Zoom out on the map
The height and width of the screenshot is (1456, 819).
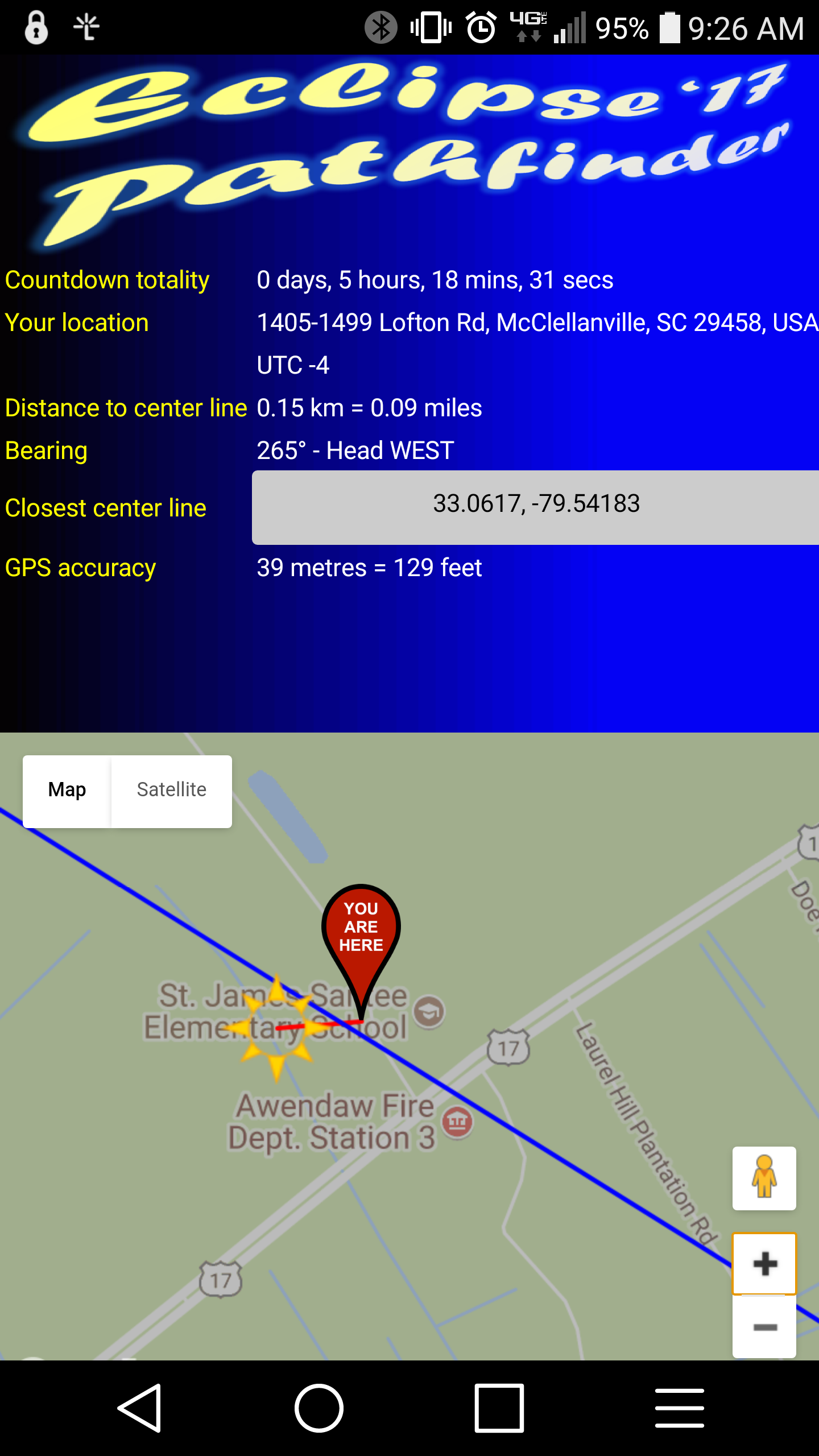764,1327
